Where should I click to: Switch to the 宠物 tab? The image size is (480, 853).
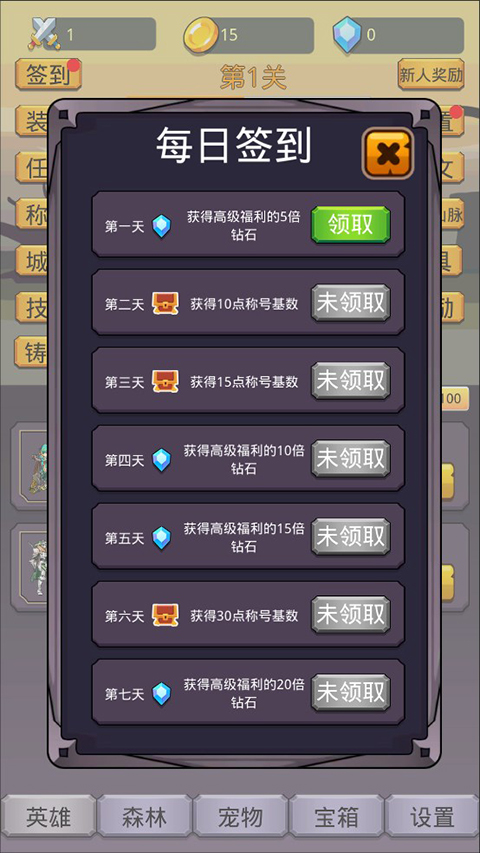[x=240, y=816]
